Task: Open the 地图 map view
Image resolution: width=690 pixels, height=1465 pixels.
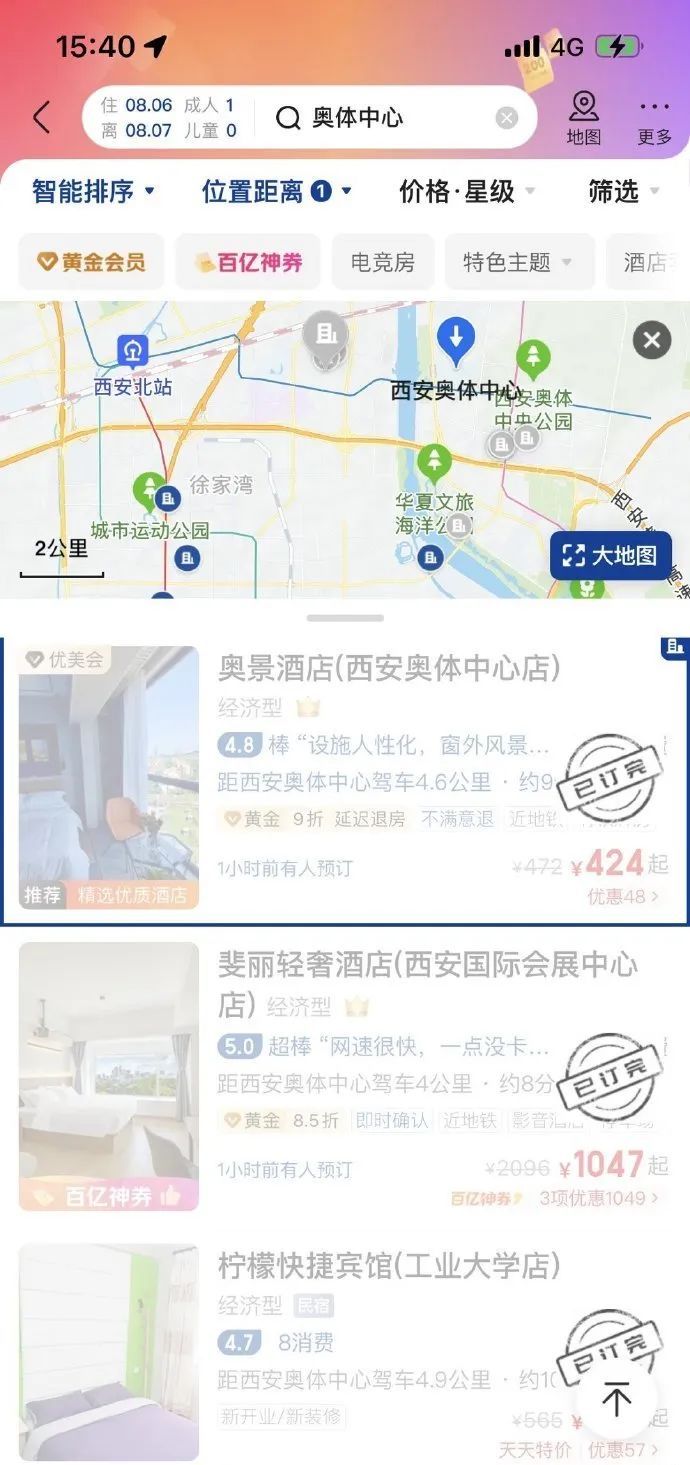Action: click(583, 118)
